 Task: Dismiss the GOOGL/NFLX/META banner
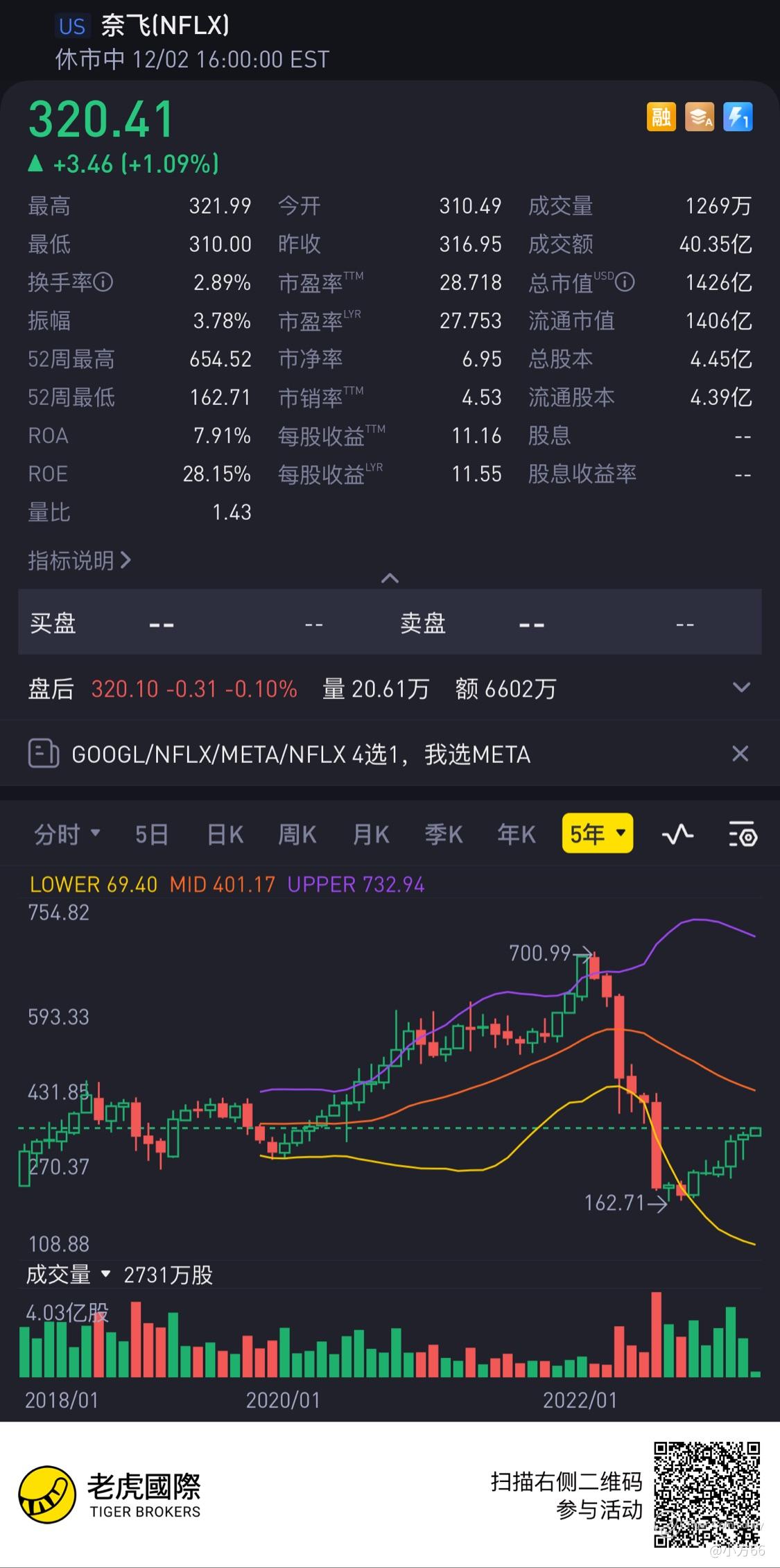740,754
